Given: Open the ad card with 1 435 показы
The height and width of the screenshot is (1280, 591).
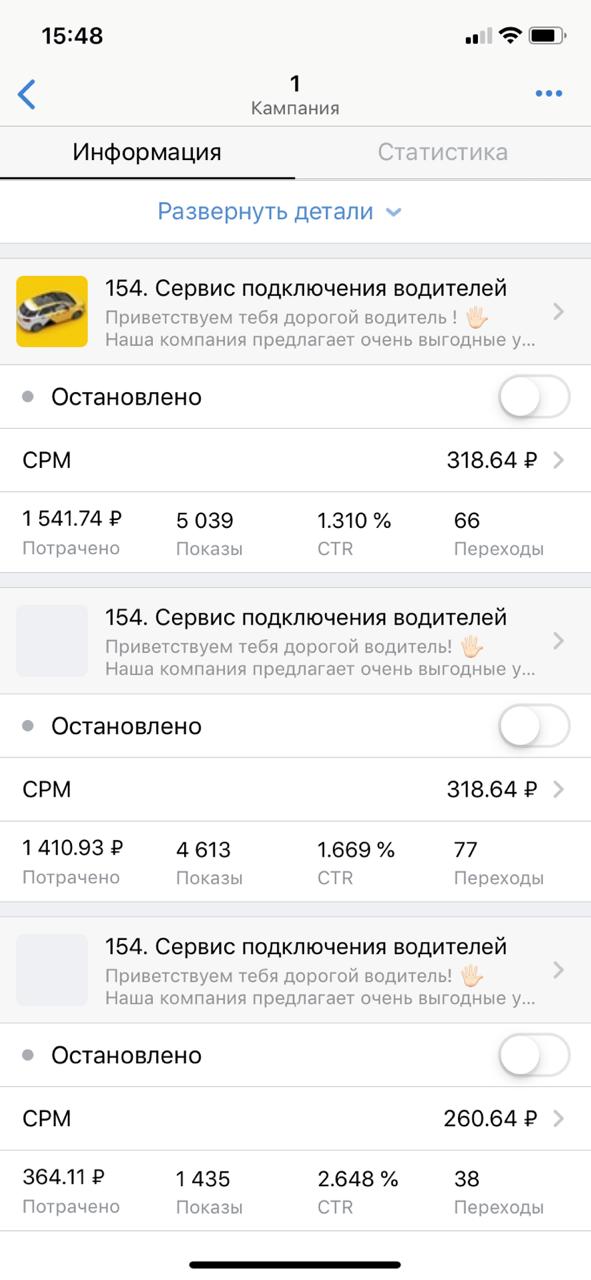Looking at the screenshot, I should click(295, 970).
